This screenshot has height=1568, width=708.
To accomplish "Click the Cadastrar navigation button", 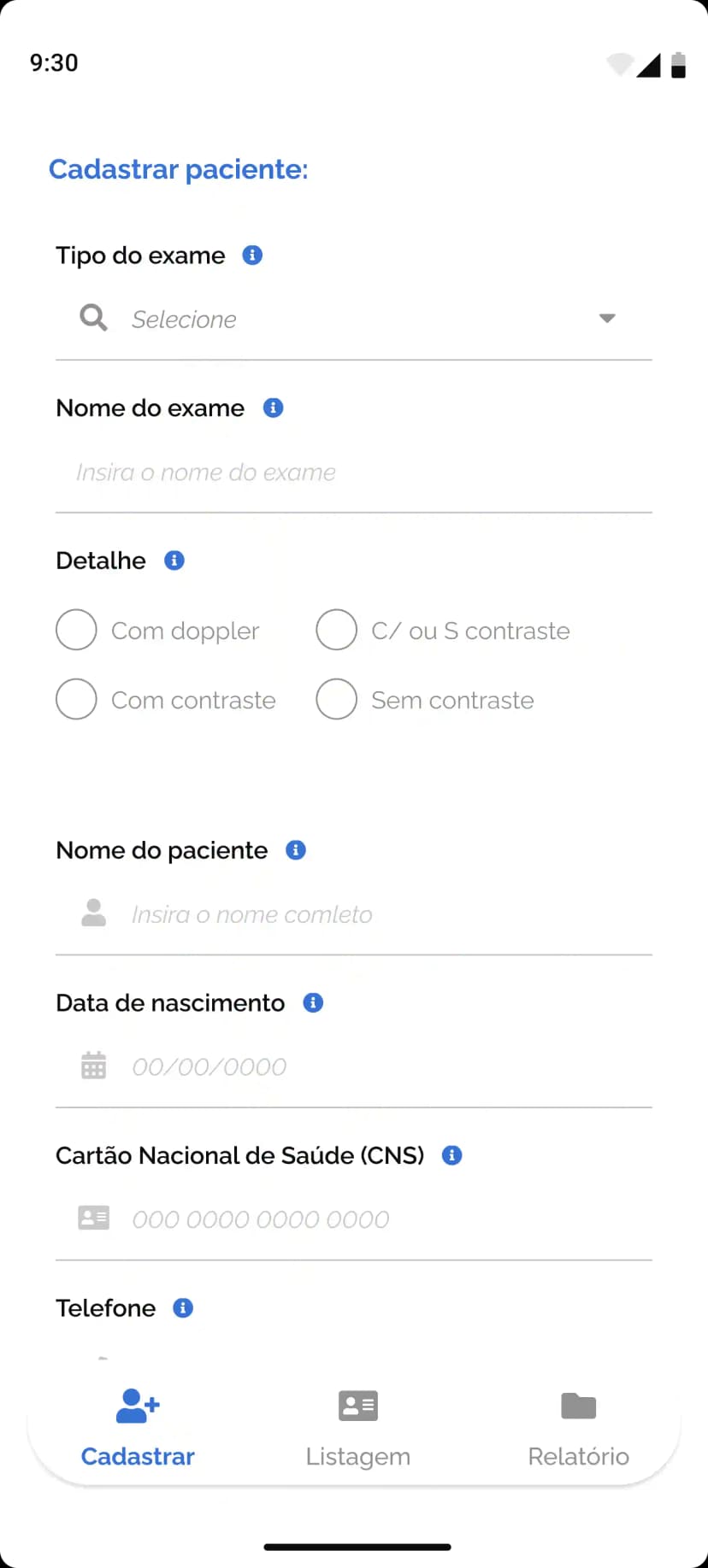I will pyautogui.click(x=137, y=1427).
